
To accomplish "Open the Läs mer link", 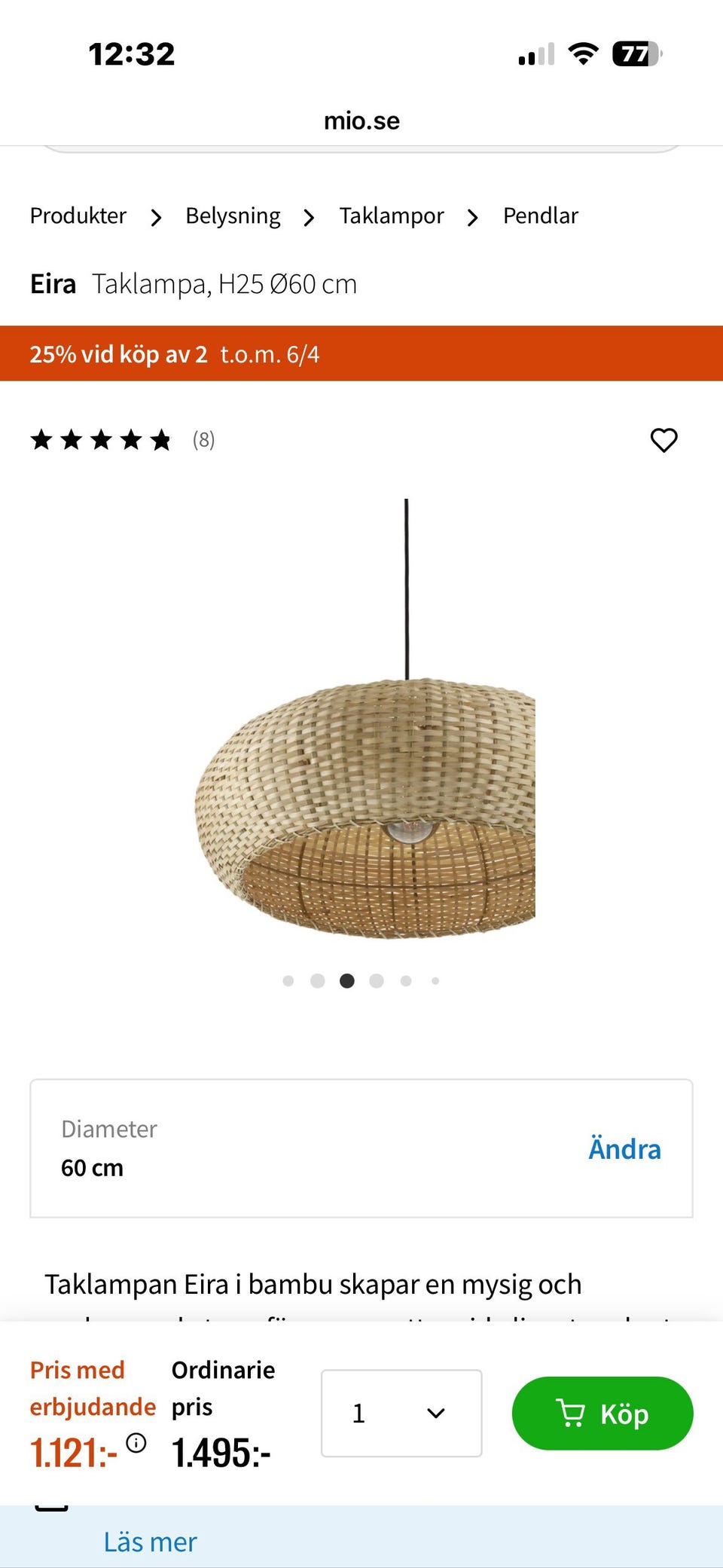I will click(x=150, y=1542).
